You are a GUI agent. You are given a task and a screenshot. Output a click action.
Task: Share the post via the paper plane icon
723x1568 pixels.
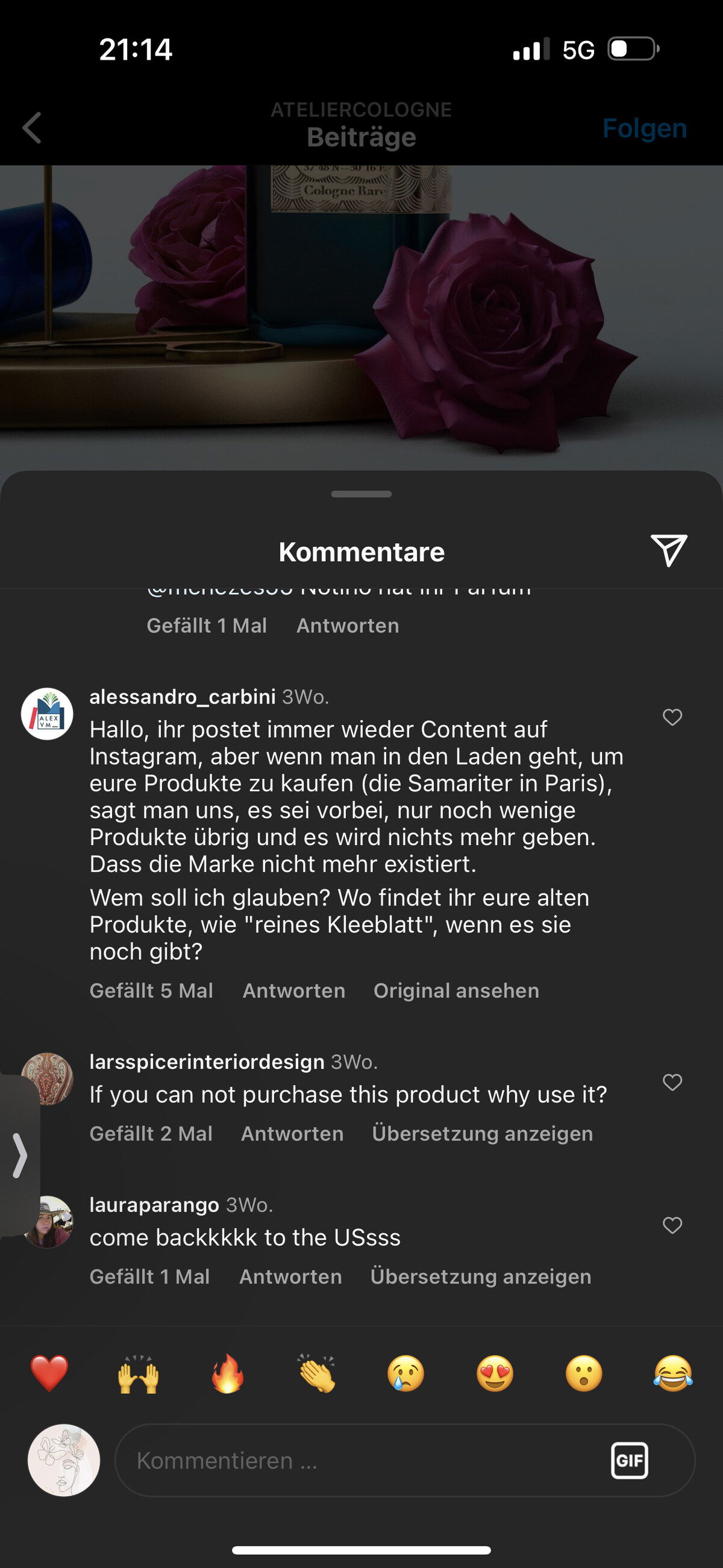(668, 550)
